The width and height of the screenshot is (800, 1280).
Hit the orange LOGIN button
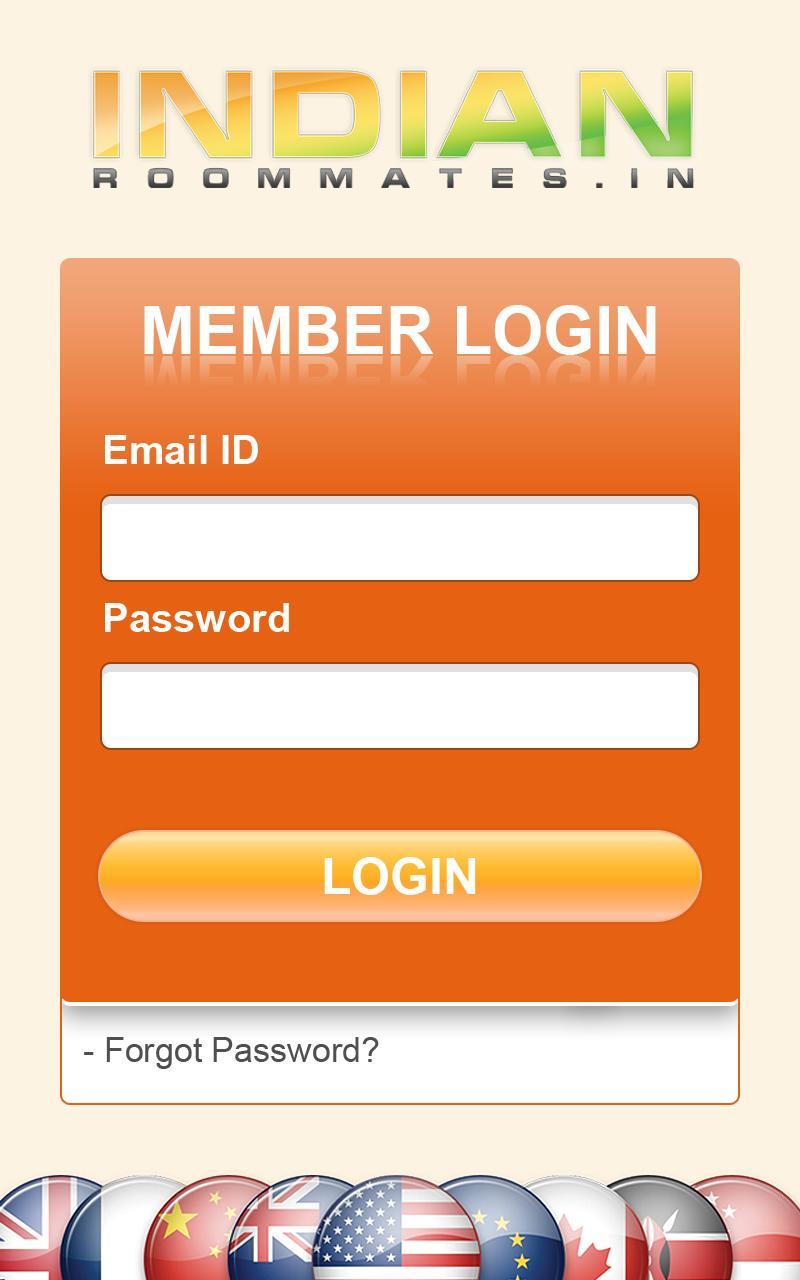coord(400,876)
